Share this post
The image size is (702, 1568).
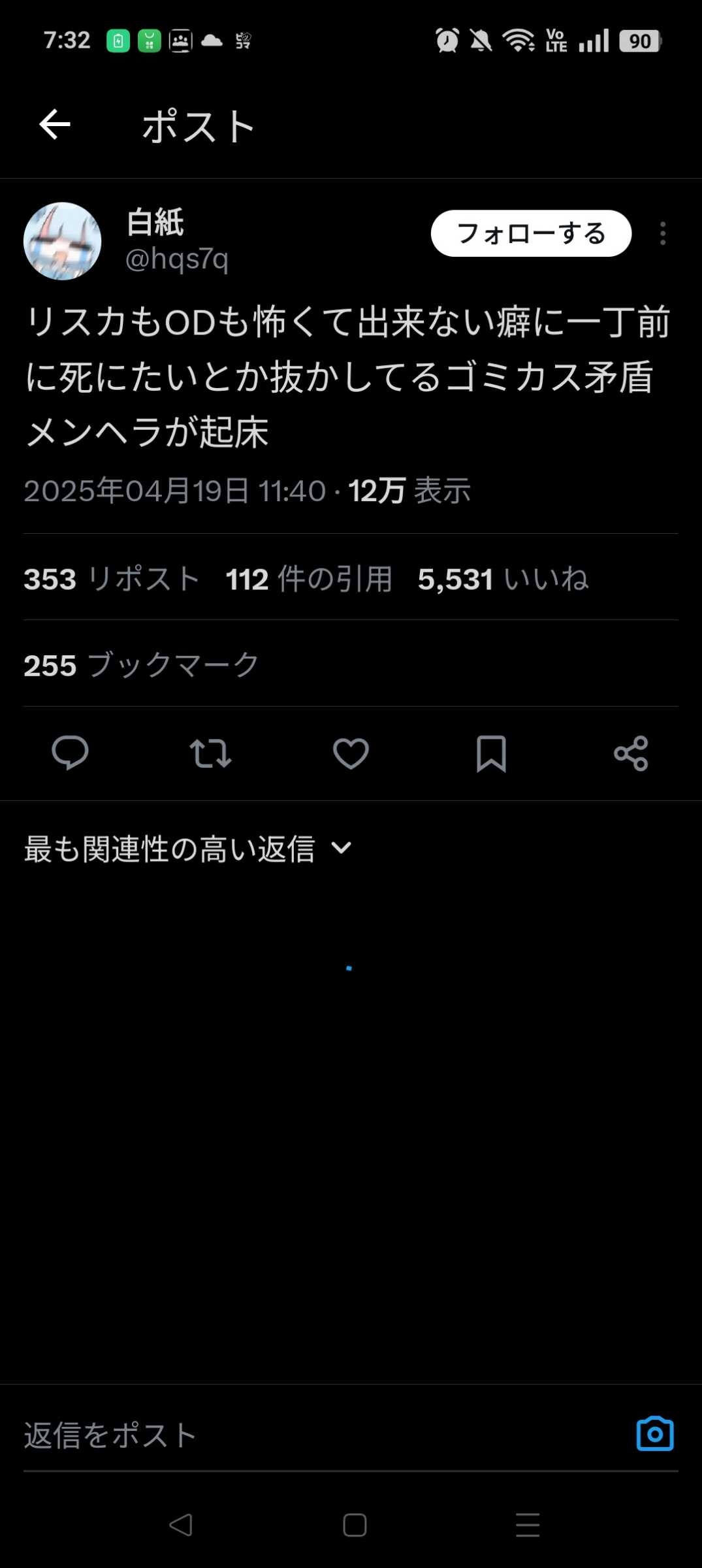[x=631, y=753]
